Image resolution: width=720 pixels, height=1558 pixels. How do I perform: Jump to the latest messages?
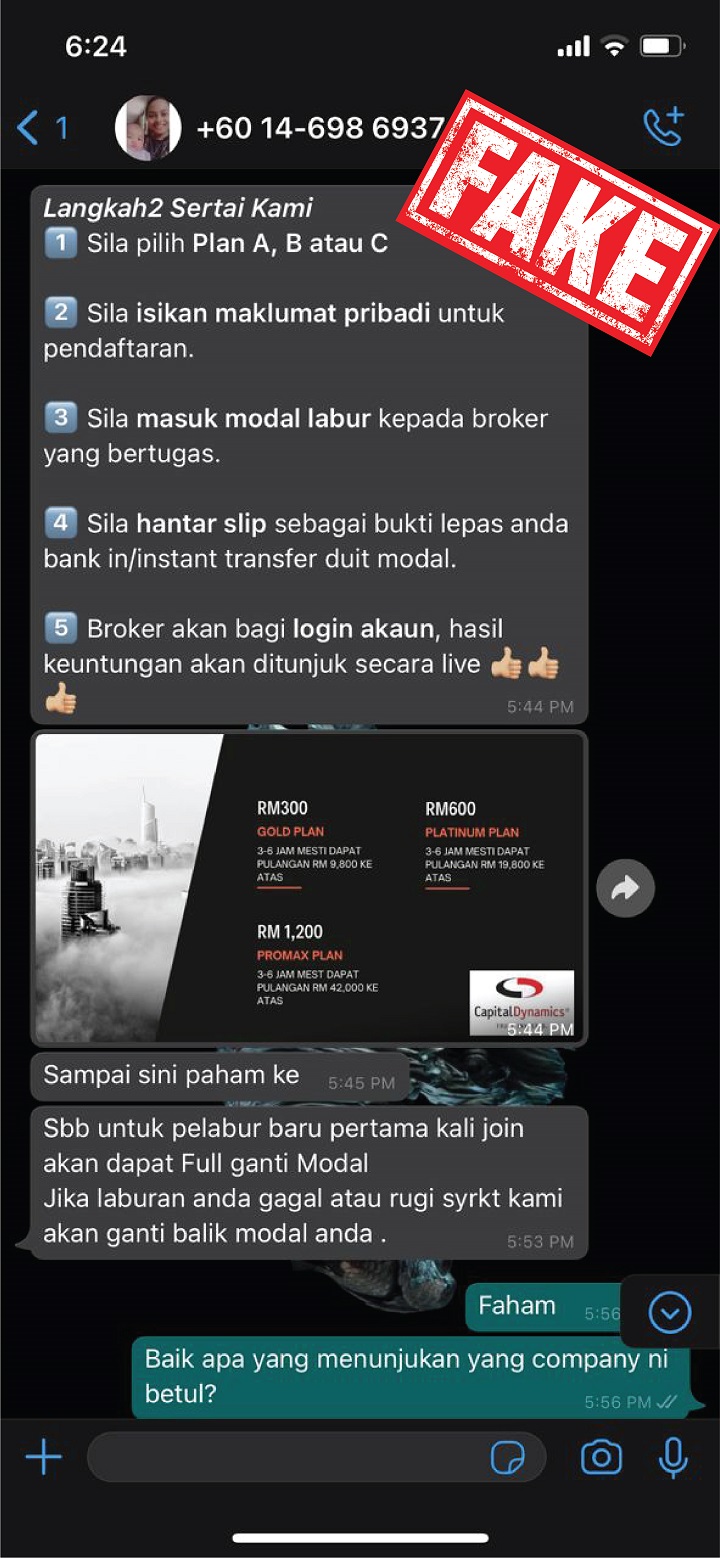coord(669,1312)
